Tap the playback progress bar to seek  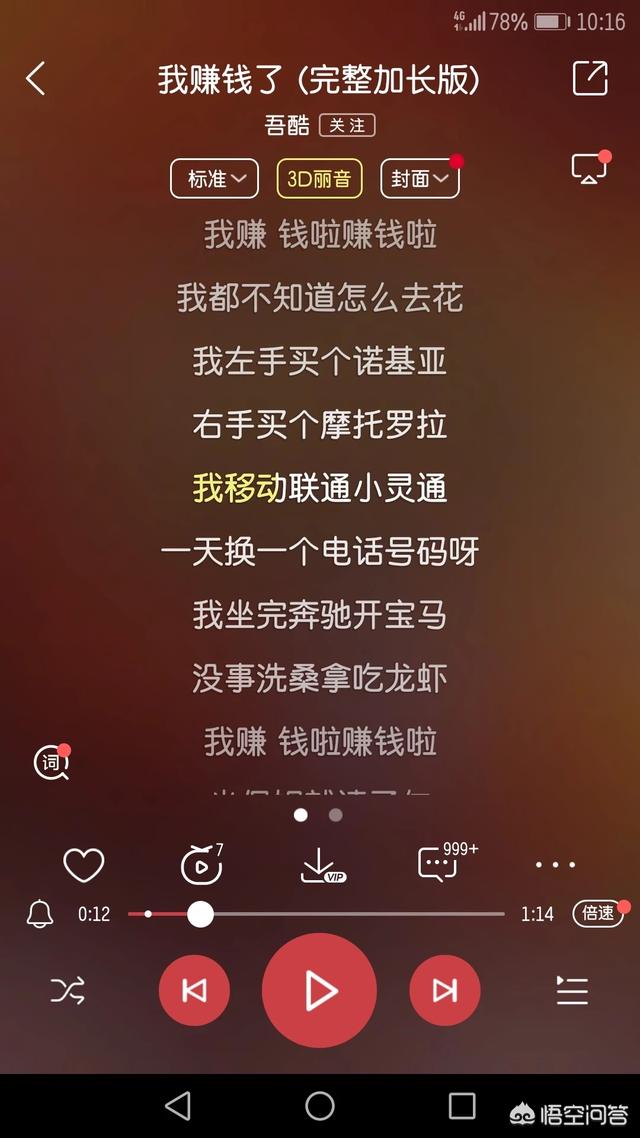(316, 914)
